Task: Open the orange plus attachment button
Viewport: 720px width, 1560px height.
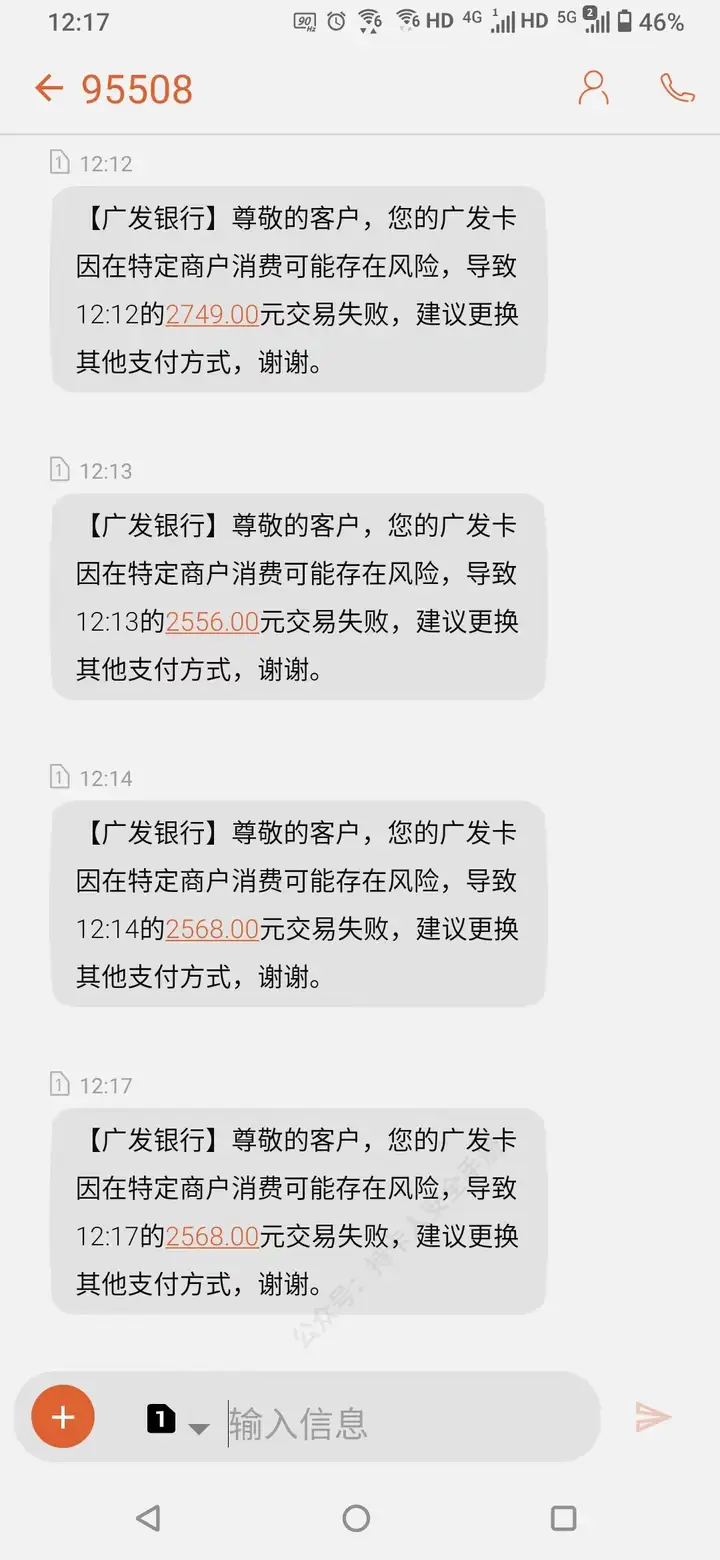Action: (63, 1416)
